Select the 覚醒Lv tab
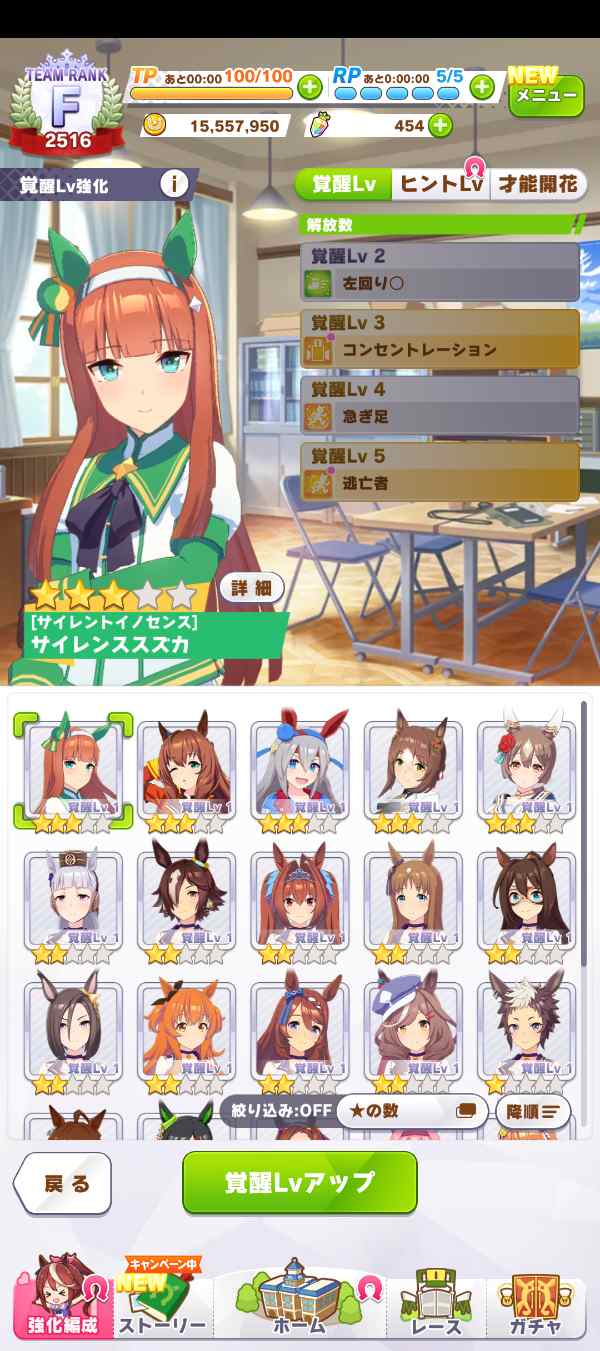Image resolution: width=600 pixels, height=1351 pixels. 343,184
